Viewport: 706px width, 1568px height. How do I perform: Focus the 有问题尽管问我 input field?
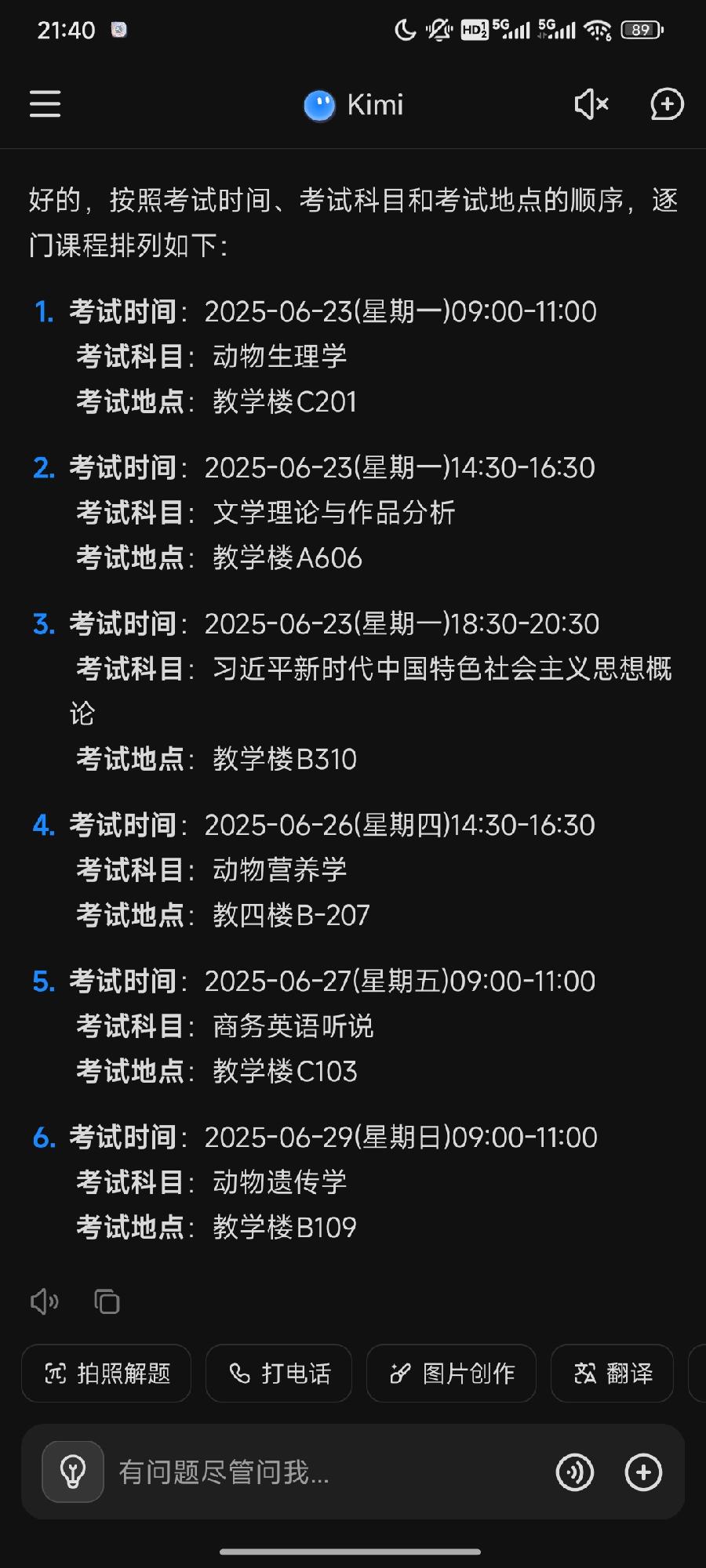click(314, 1472)
